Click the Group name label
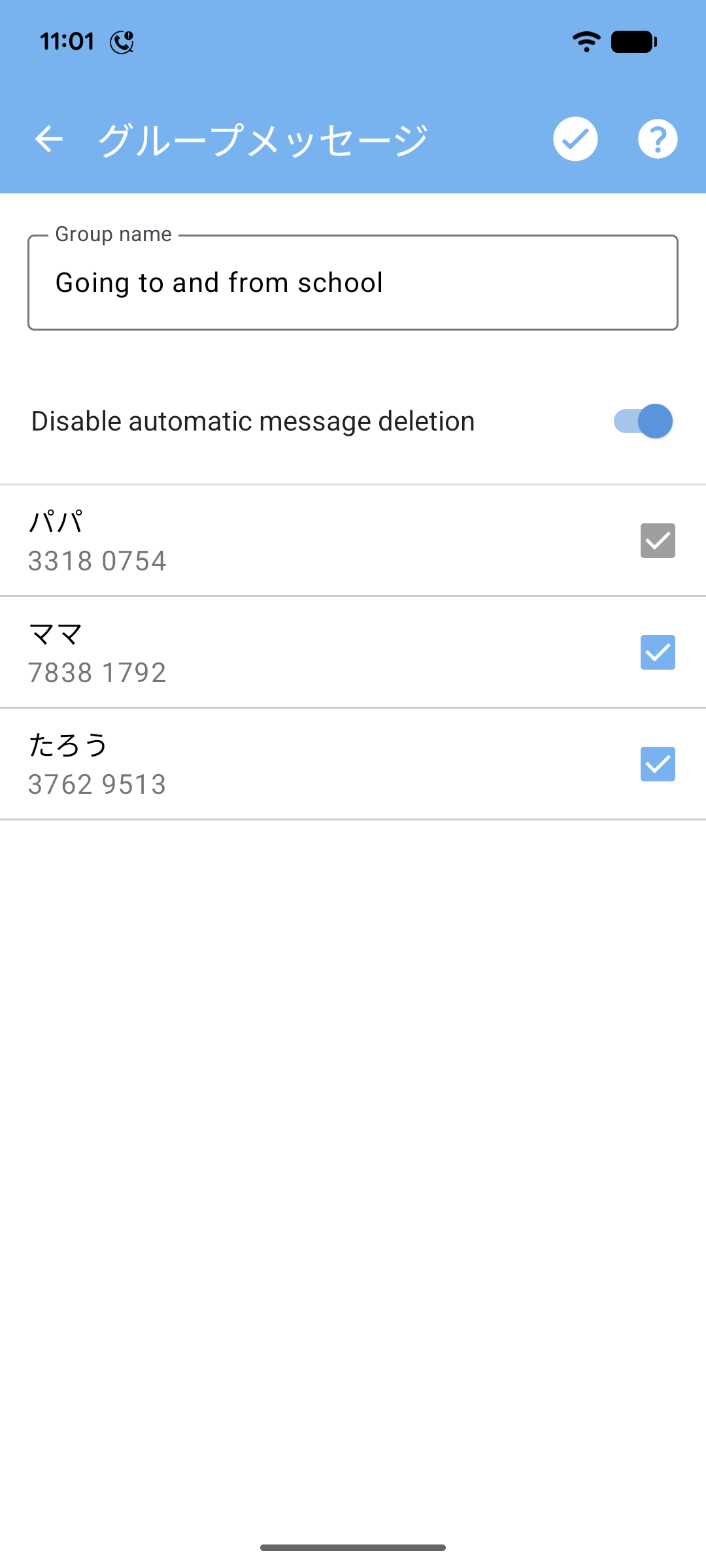This screenshot has width=706, height=1568. point(113,234)
